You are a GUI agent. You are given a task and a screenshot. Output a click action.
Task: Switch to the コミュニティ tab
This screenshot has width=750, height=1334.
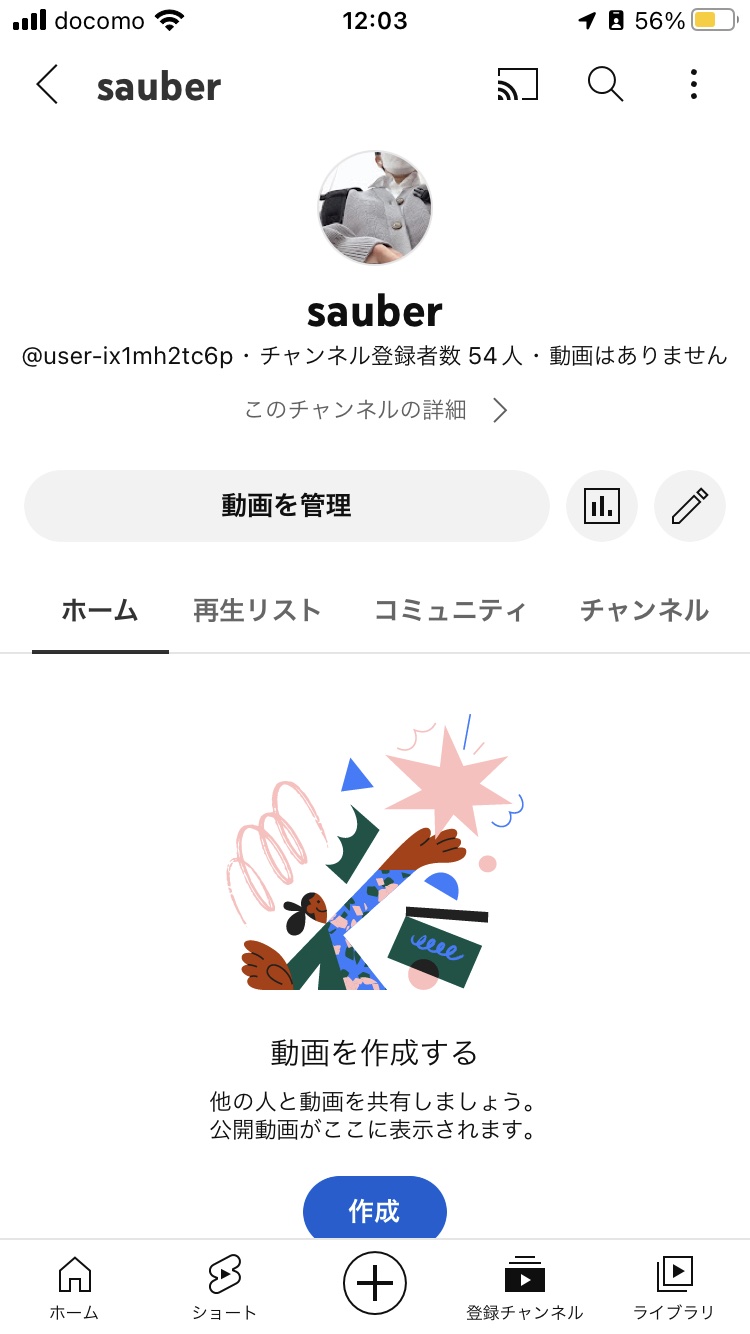click(x=450, y=610)
